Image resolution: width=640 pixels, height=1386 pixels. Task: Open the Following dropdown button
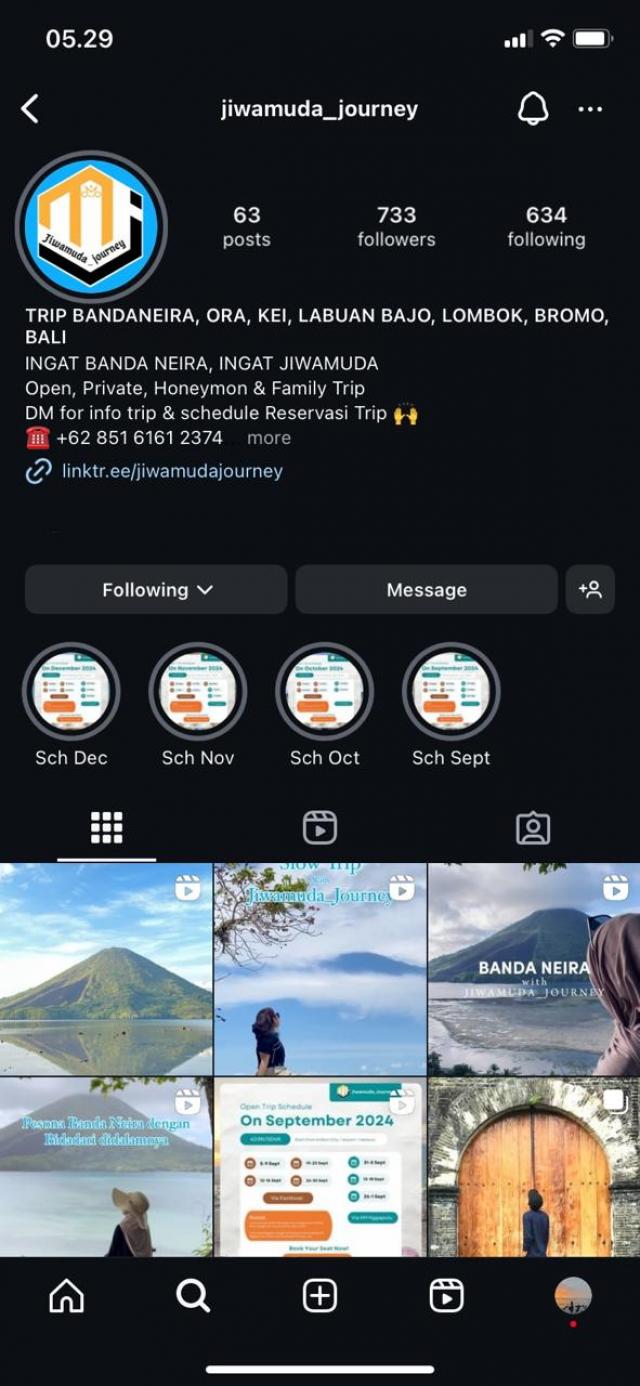tap(156, 589)
